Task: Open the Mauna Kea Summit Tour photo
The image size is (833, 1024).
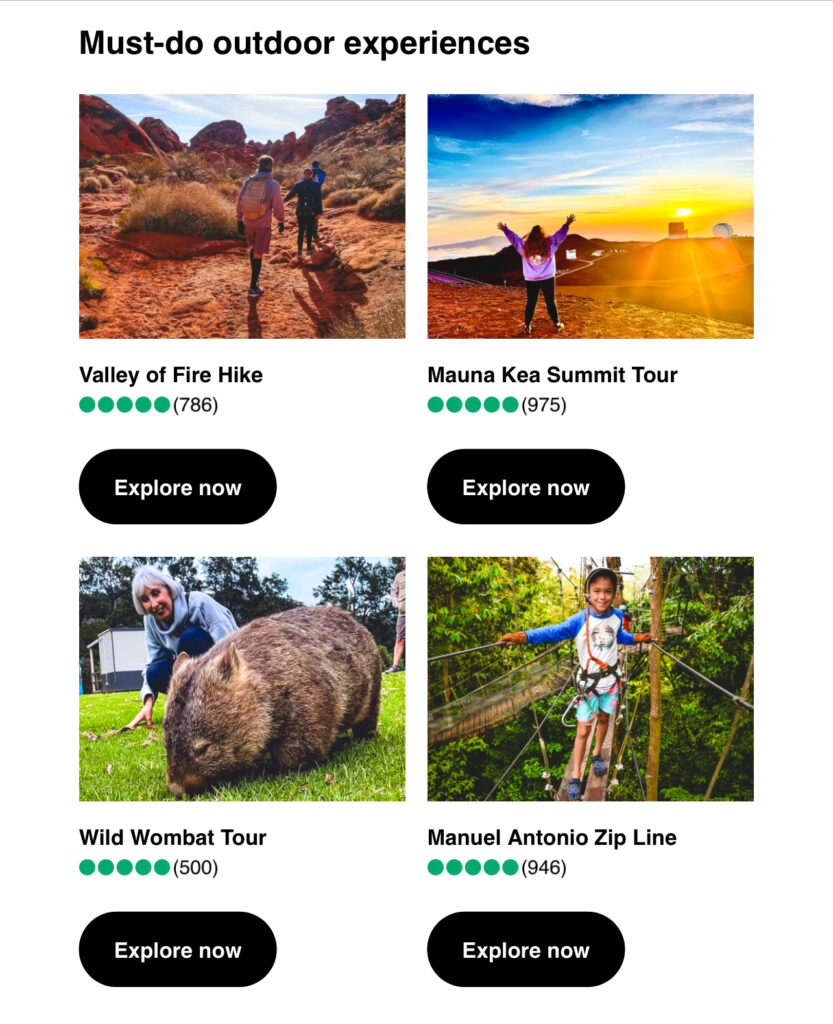Action: tap(590, 216)
